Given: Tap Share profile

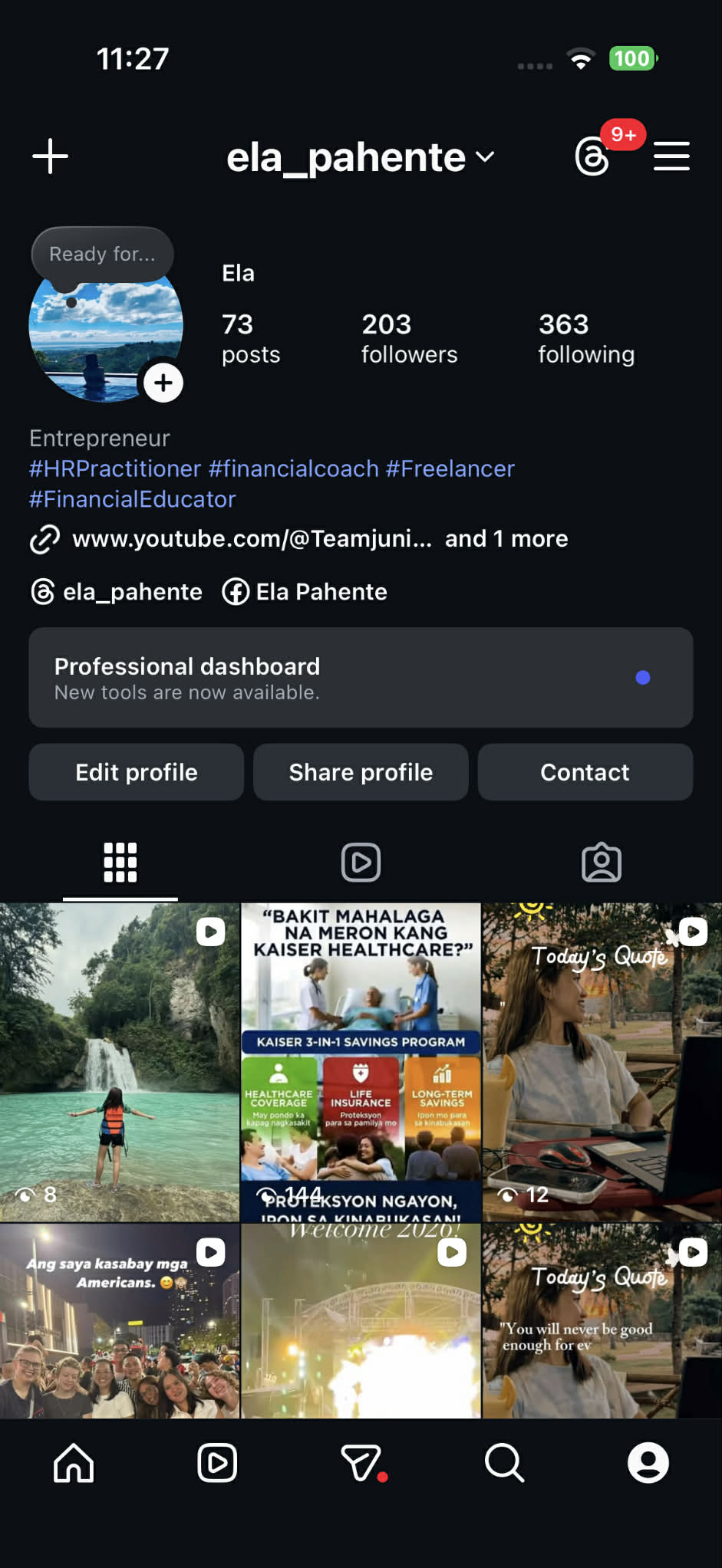Looking at the screenshot, I should 361,772.
